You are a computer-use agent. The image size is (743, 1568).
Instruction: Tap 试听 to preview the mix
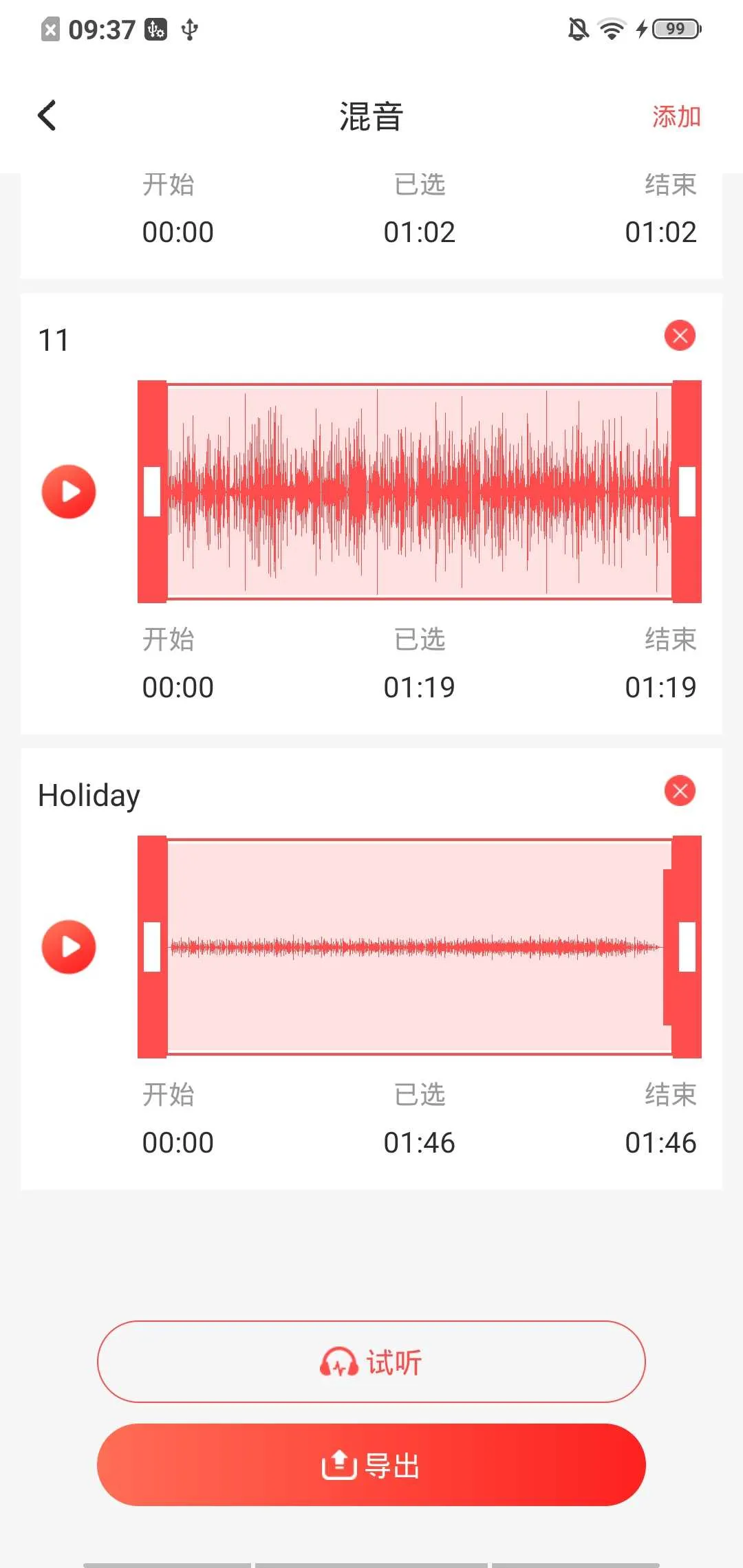[x=371, y=1362]
